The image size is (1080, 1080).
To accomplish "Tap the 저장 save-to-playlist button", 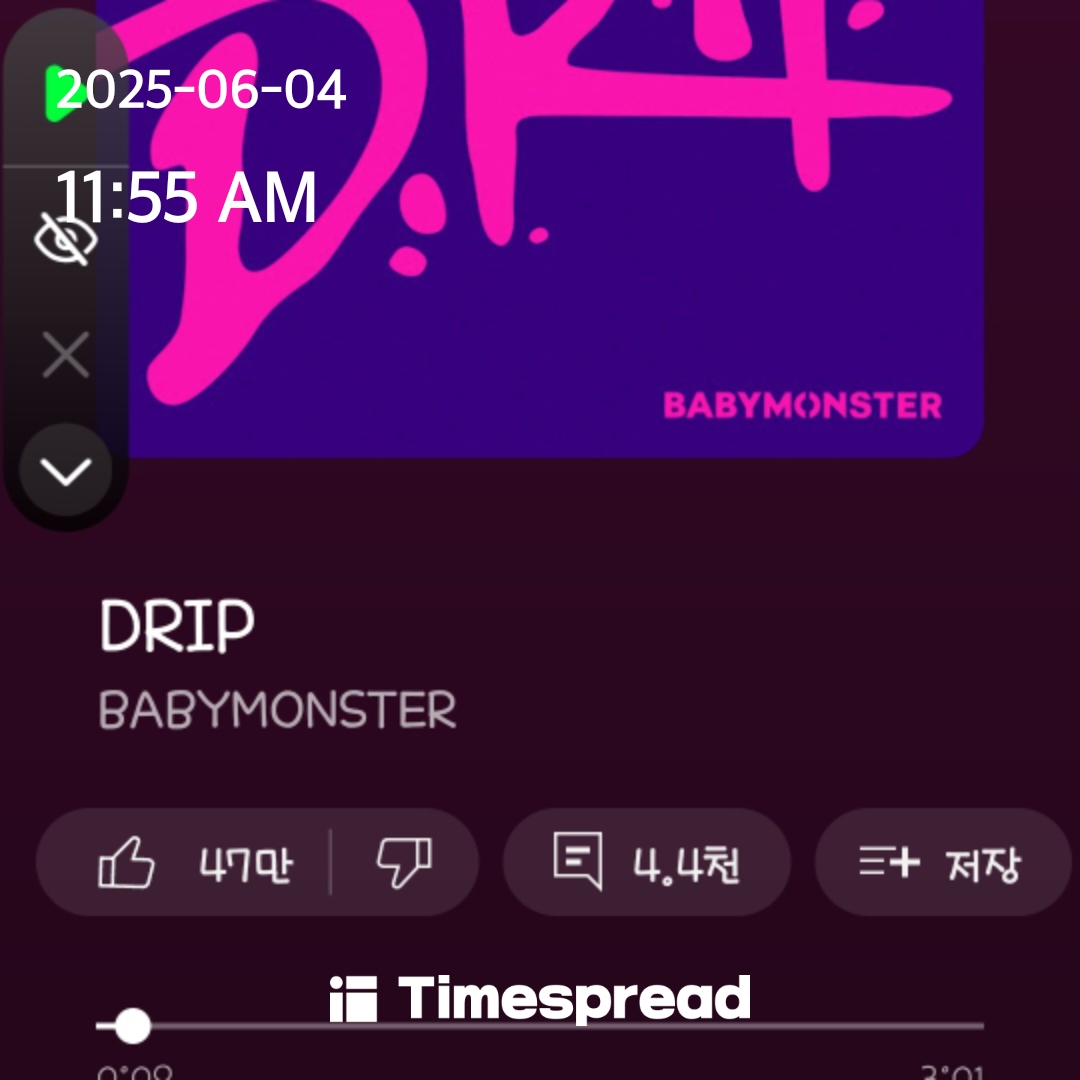I will pos(941,862).
